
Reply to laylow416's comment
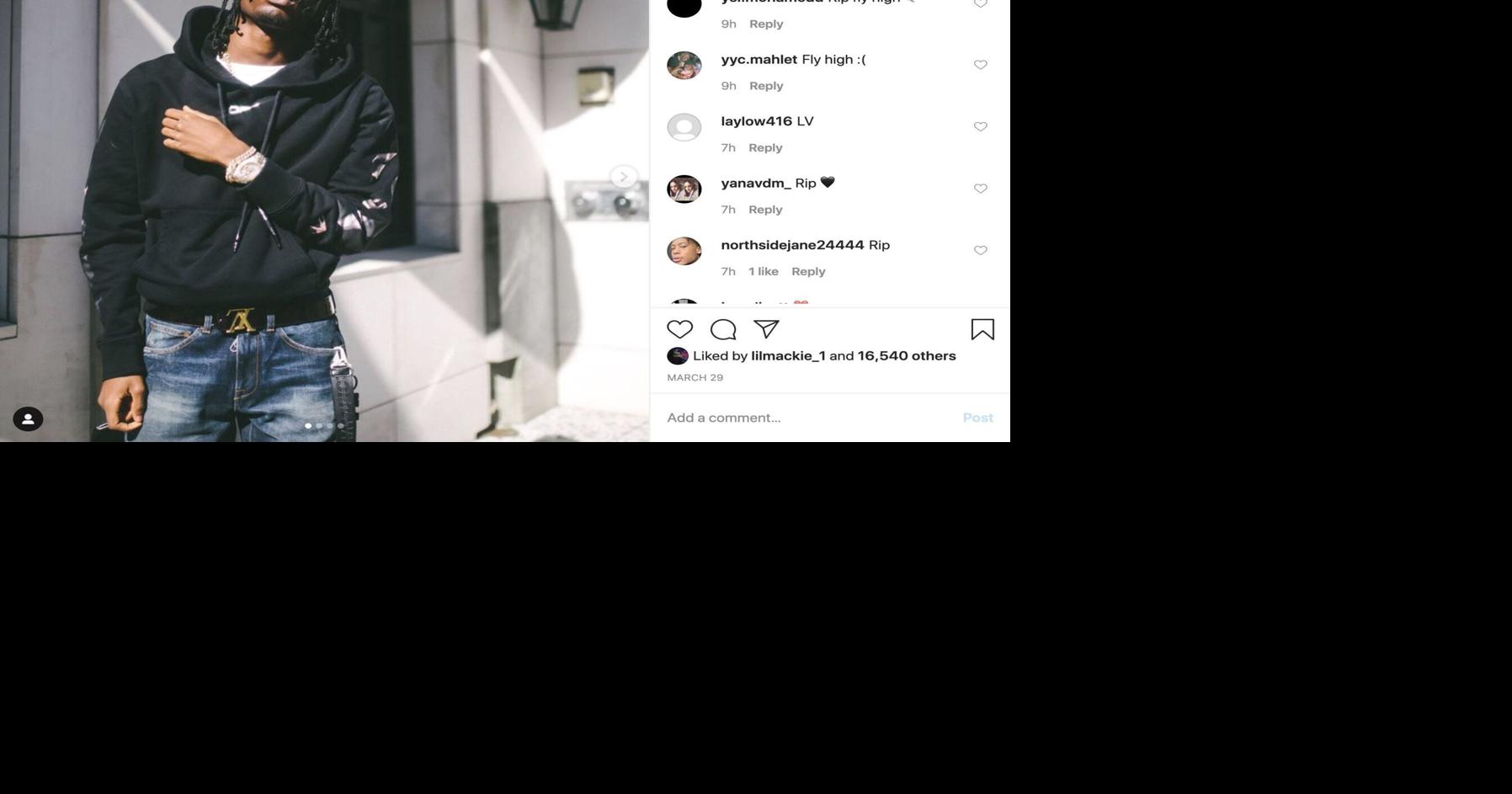click(x=765, y=147)
